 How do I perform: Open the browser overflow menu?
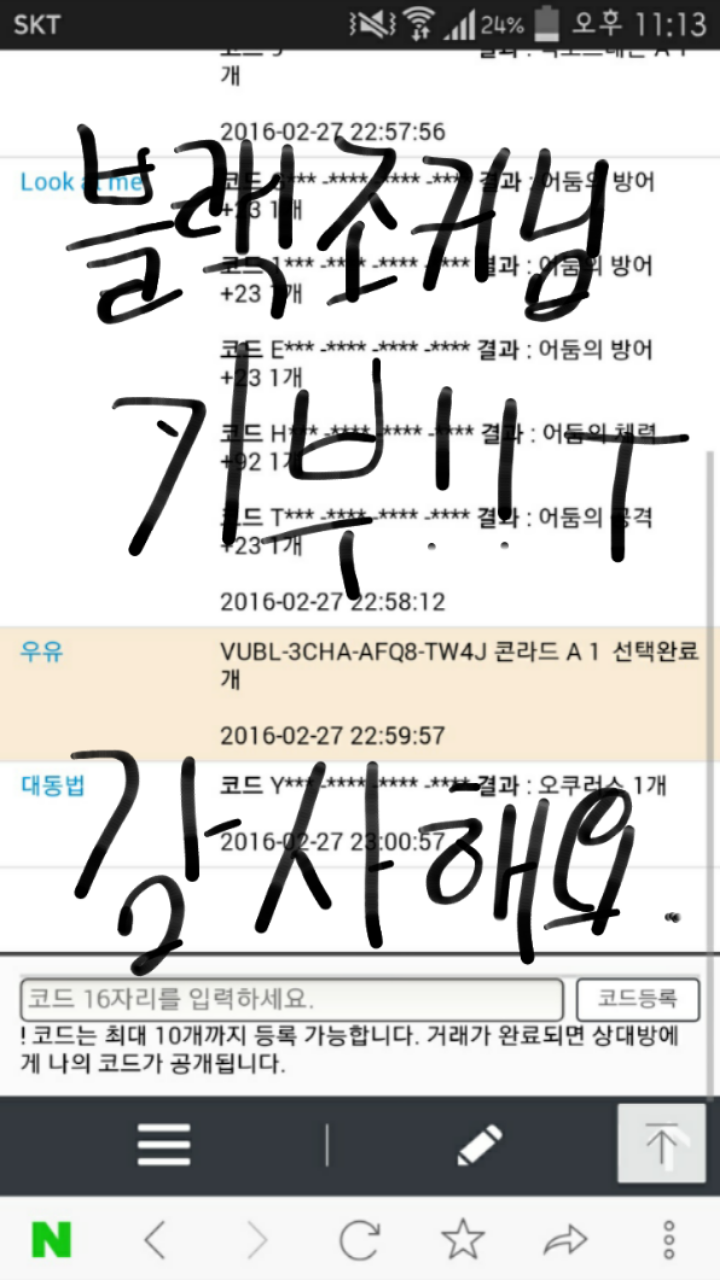coord(669,1240)
